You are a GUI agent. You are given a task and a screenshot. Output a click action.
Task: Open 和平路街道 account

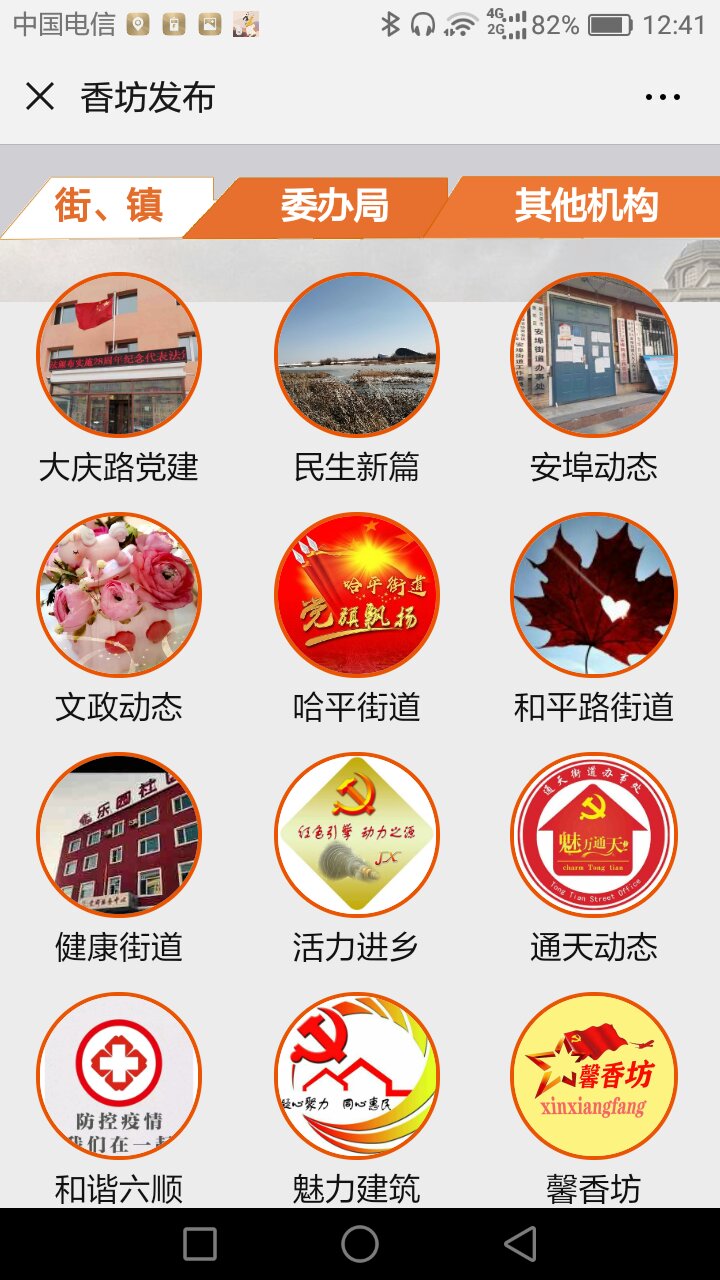[594, 595]
